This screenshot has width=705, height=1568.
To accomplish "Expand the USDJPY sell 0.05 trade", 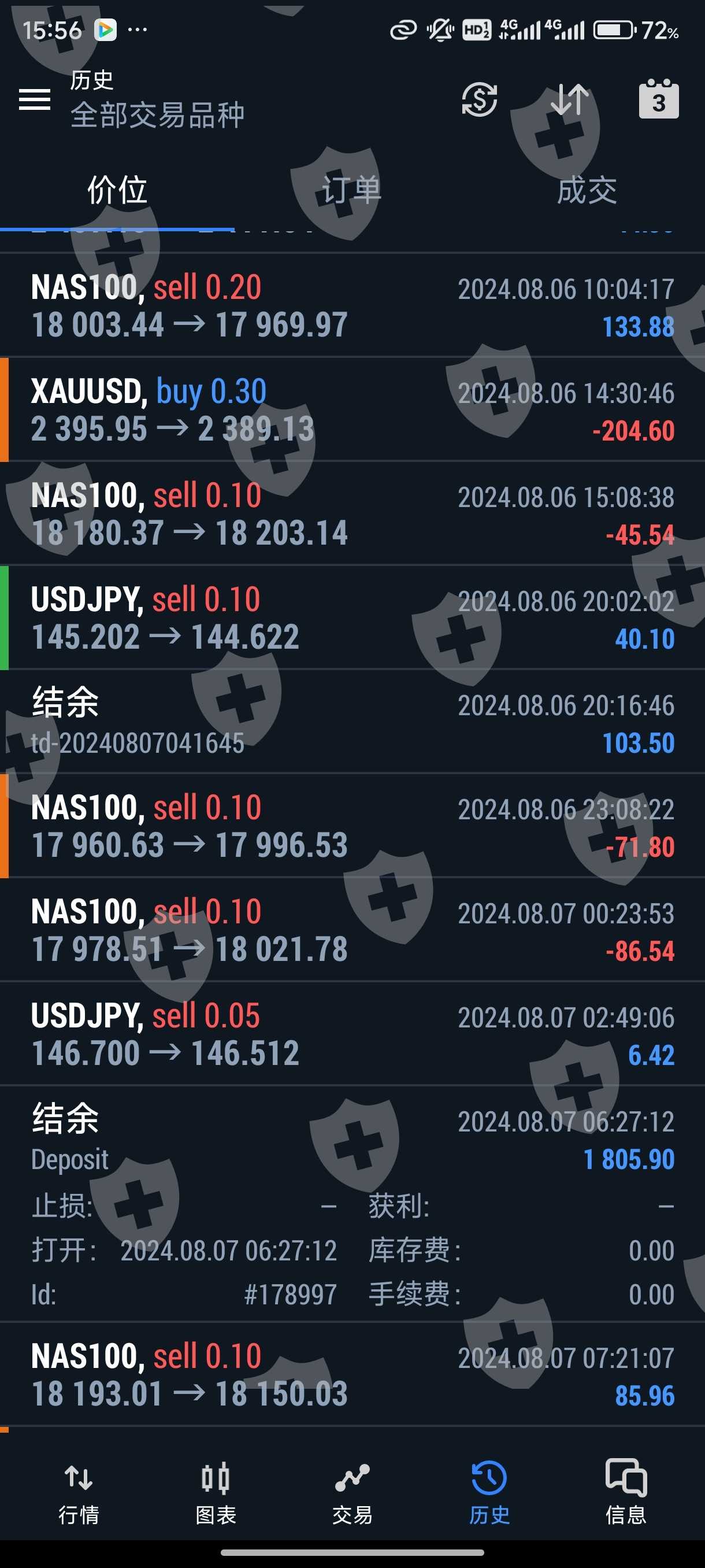I will (352, 1034).
